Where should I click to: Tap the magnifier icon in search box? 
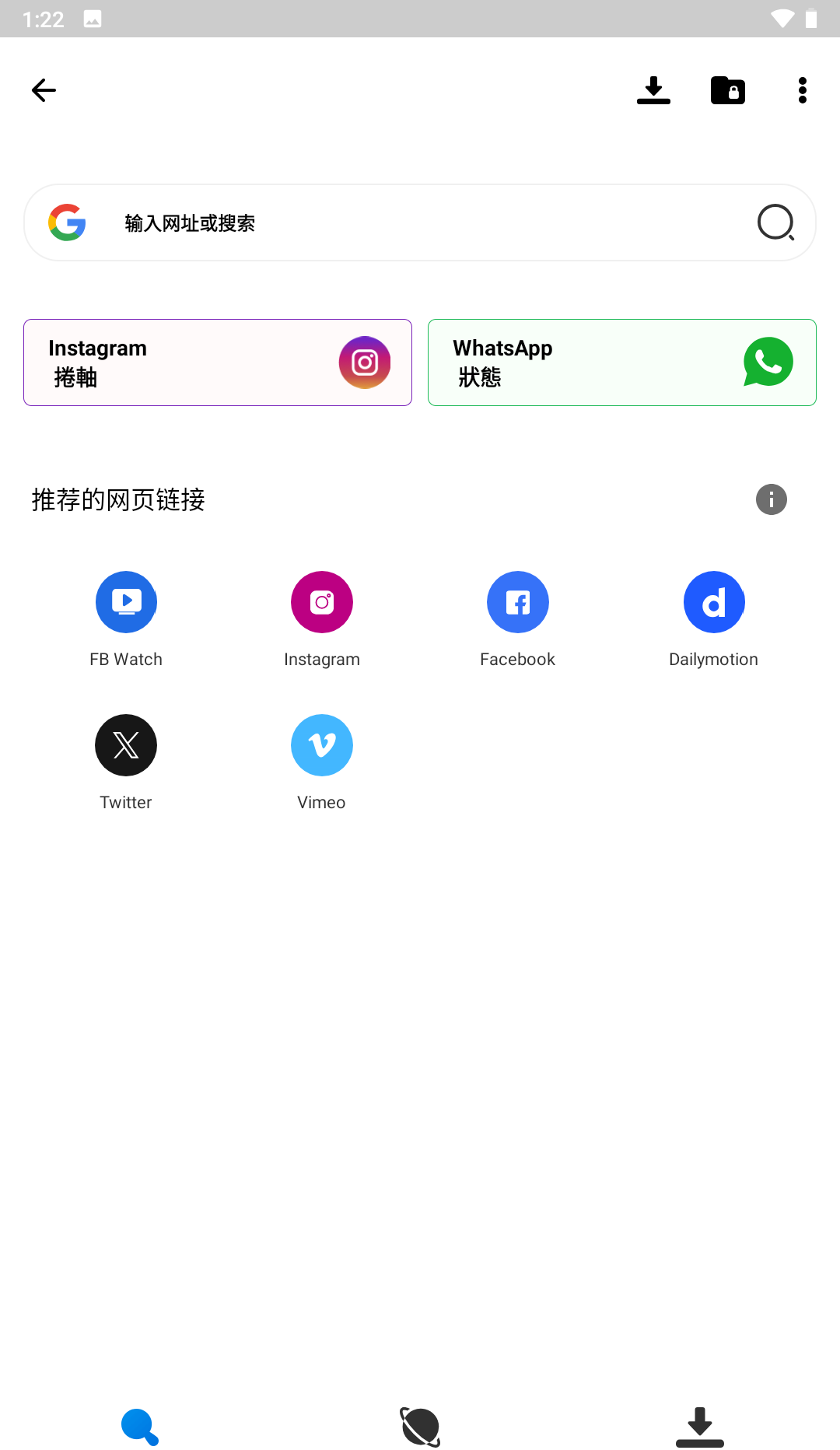(x=775, y=223)
